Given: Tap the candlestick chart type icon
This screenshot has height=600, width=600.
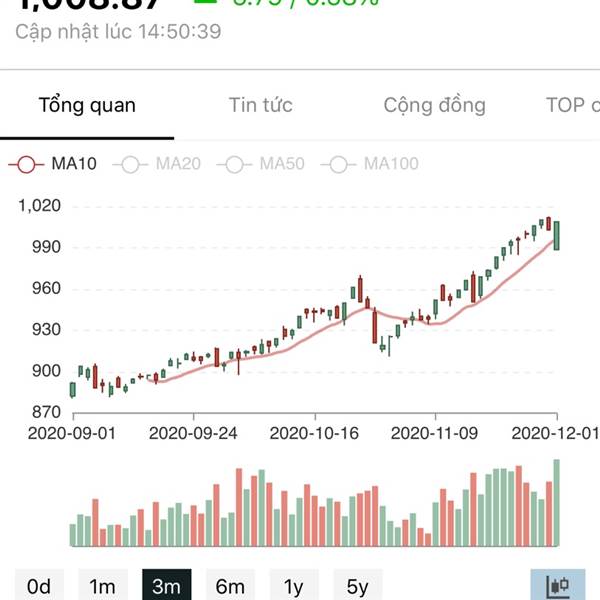Looking at the screenshot, I should coord(557,586).
